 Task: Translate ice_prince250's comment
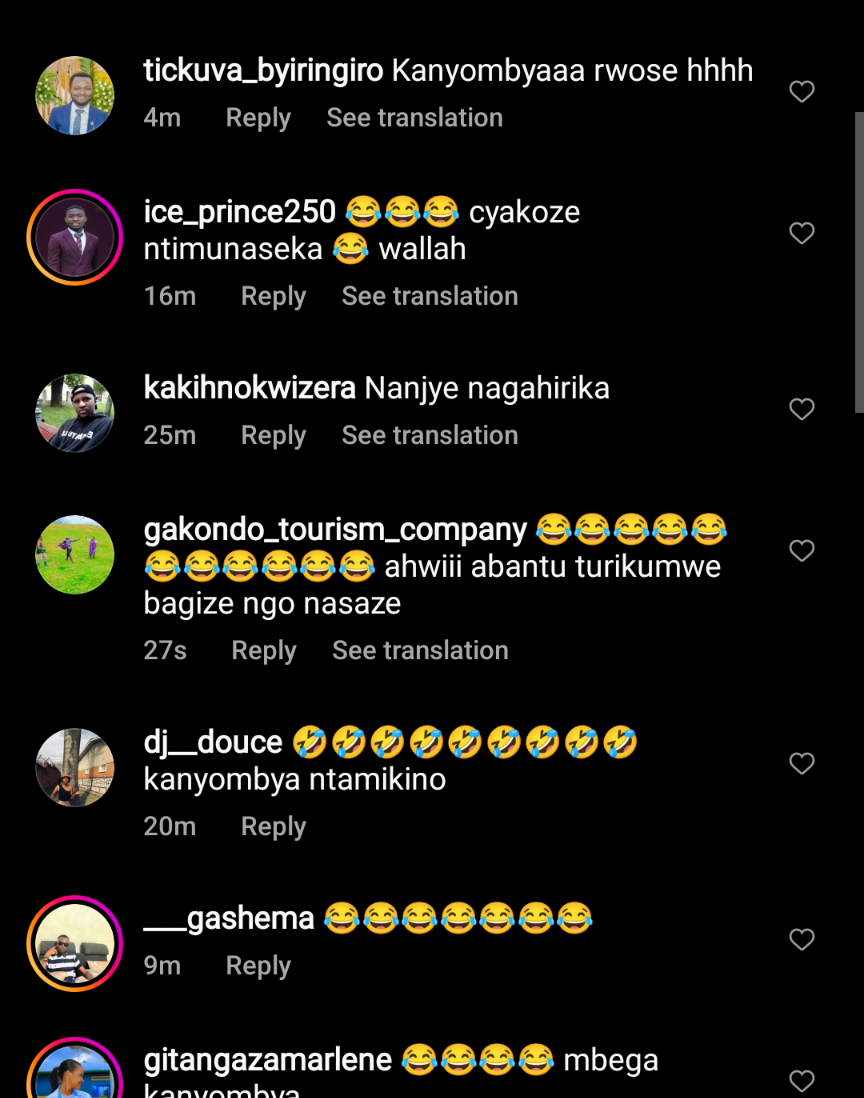pyautogui.click(x=430, y=296)
